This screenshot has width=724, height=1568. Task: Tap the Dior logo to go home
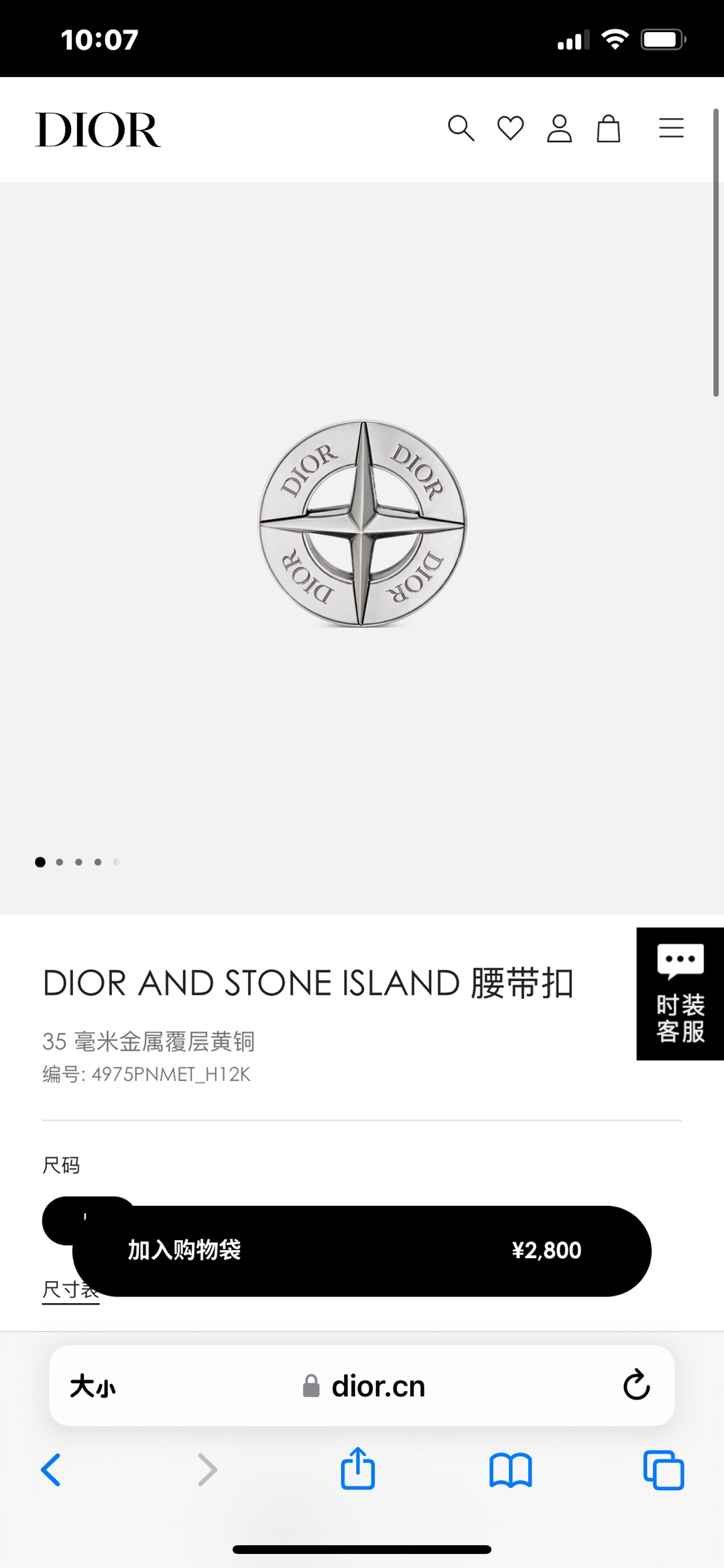[x=99, y=130]
